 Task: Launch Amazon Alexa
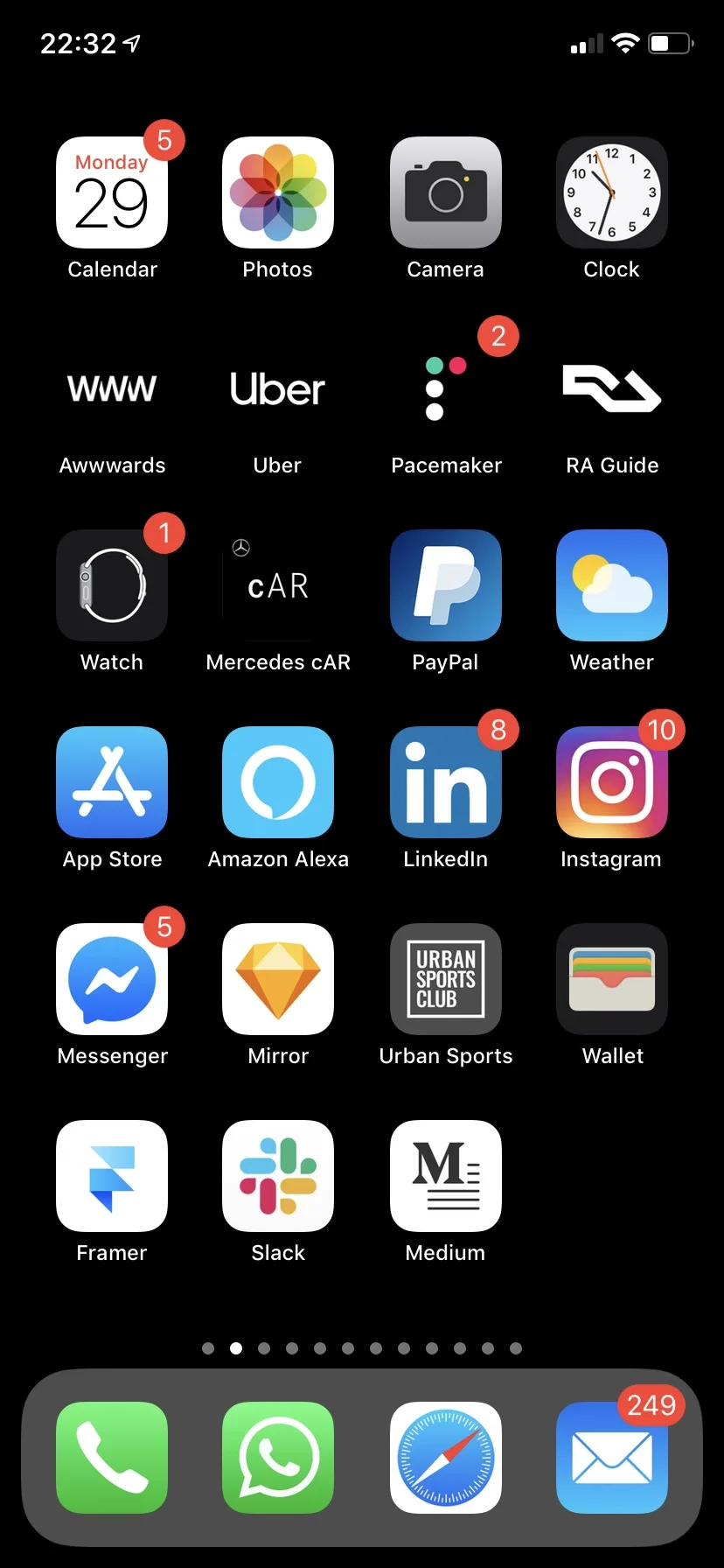coord(278,782)
